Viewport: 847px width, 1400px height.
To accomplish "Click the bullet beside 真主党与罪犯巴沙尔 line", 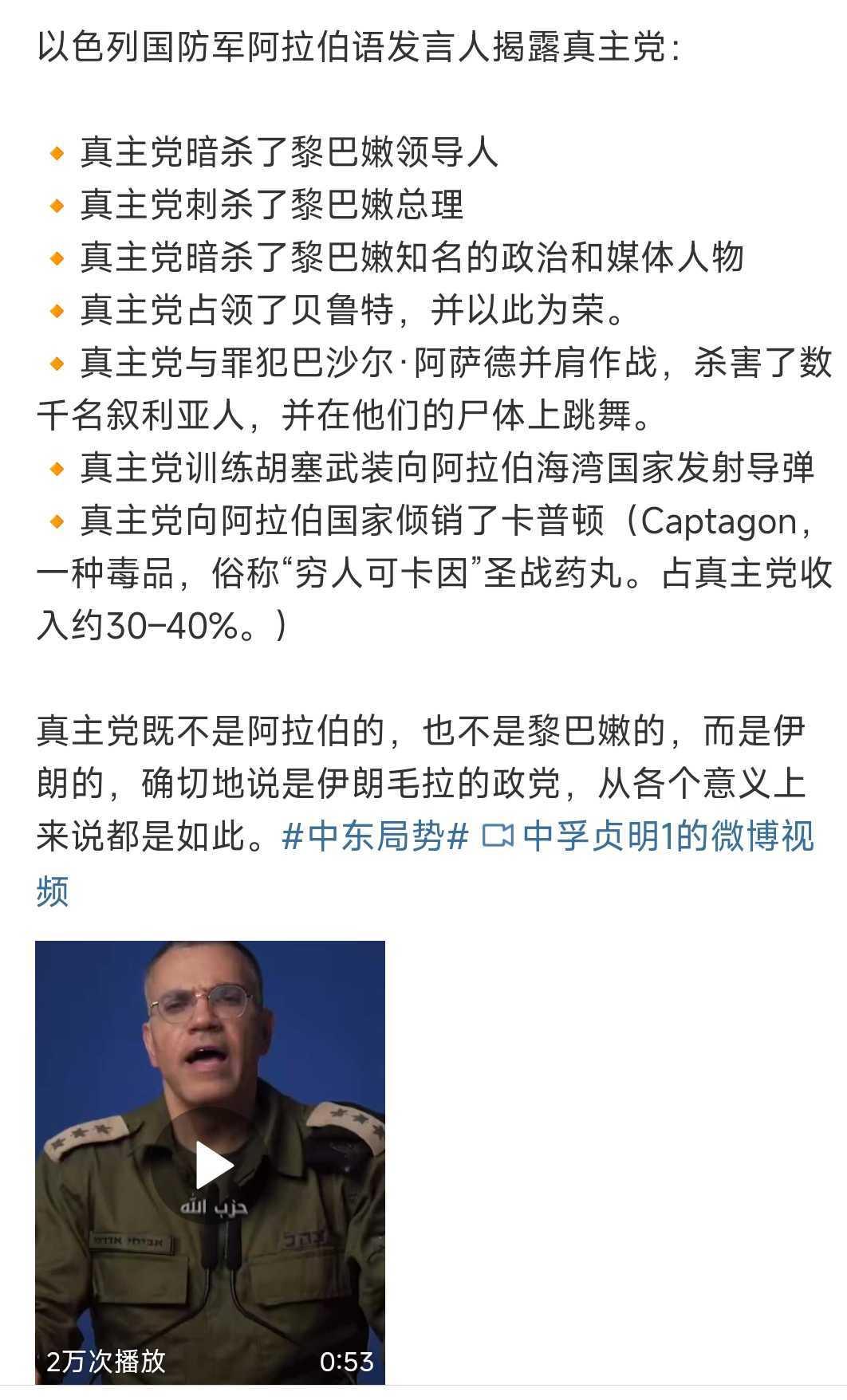I will (x=58, y=363).
